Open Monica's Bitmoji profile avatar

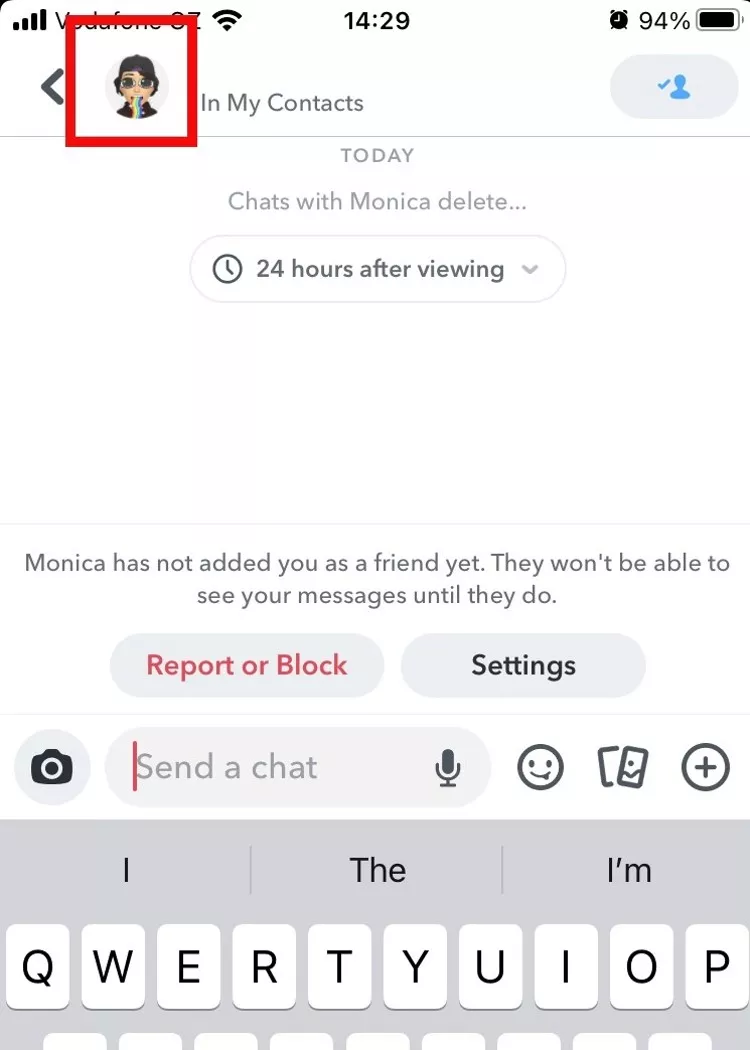click(x=136, y=86)
